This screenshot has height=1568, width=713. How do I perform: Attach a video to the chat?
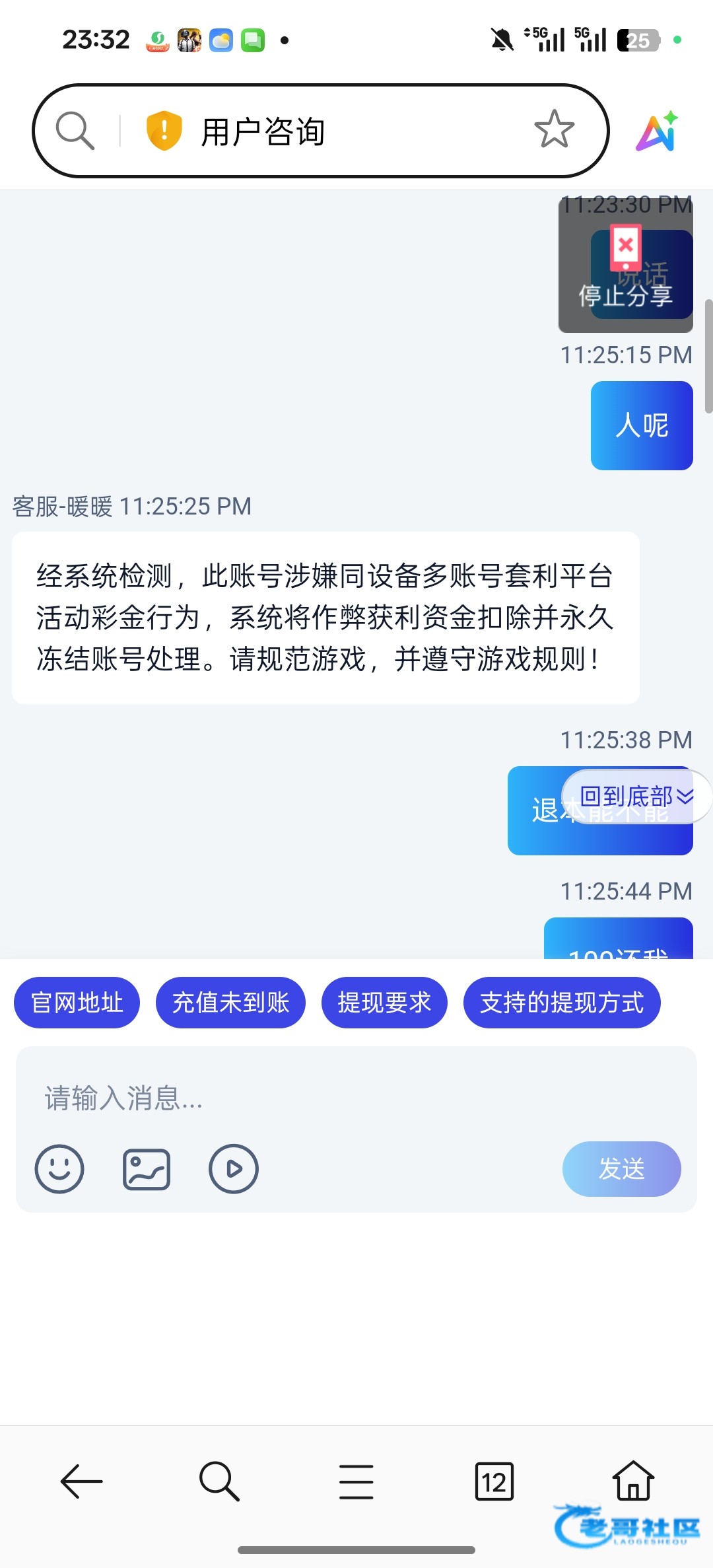point(234,1168)
